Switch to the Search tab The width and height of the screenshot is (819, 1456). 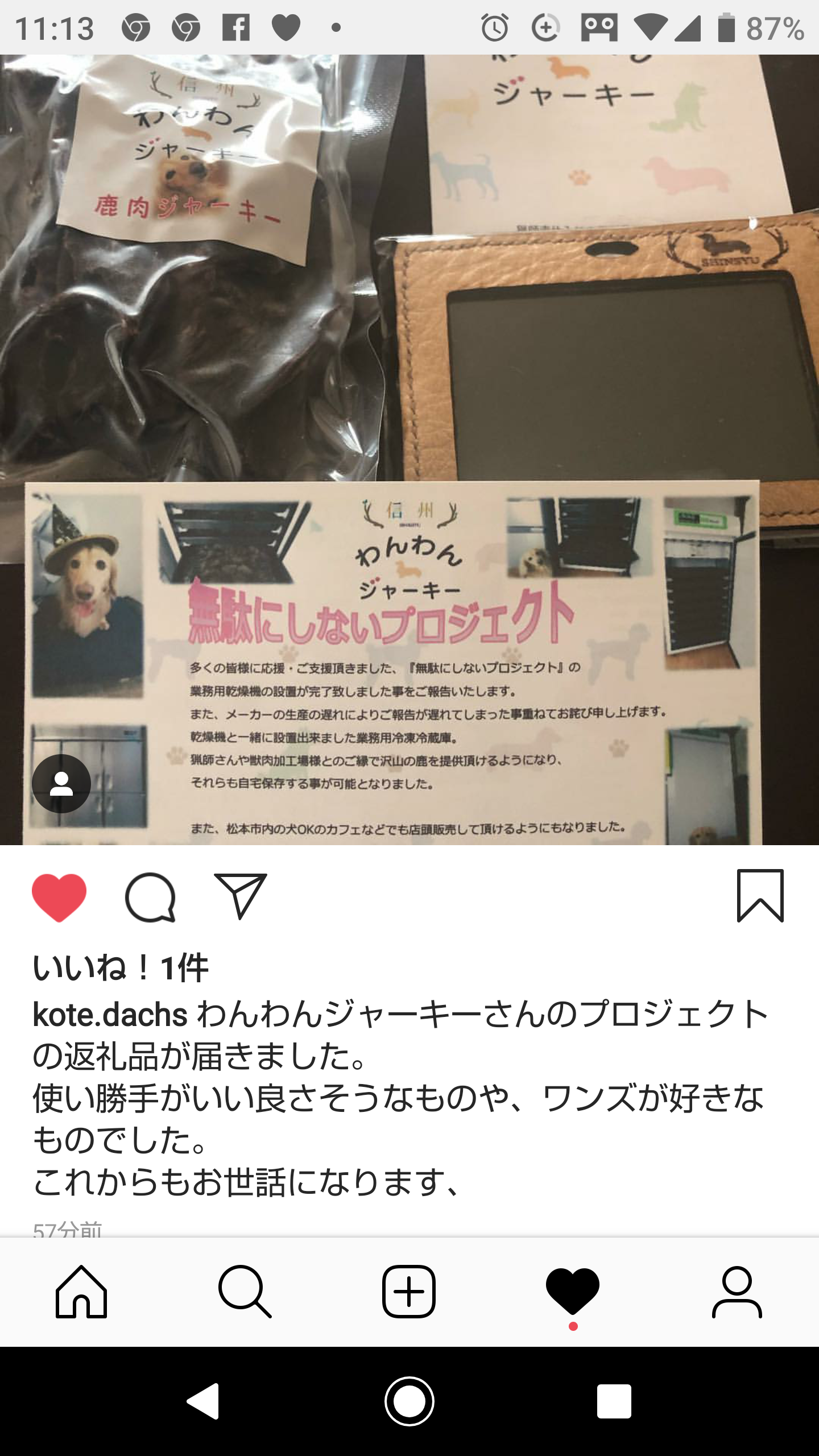click(245, 1292)
